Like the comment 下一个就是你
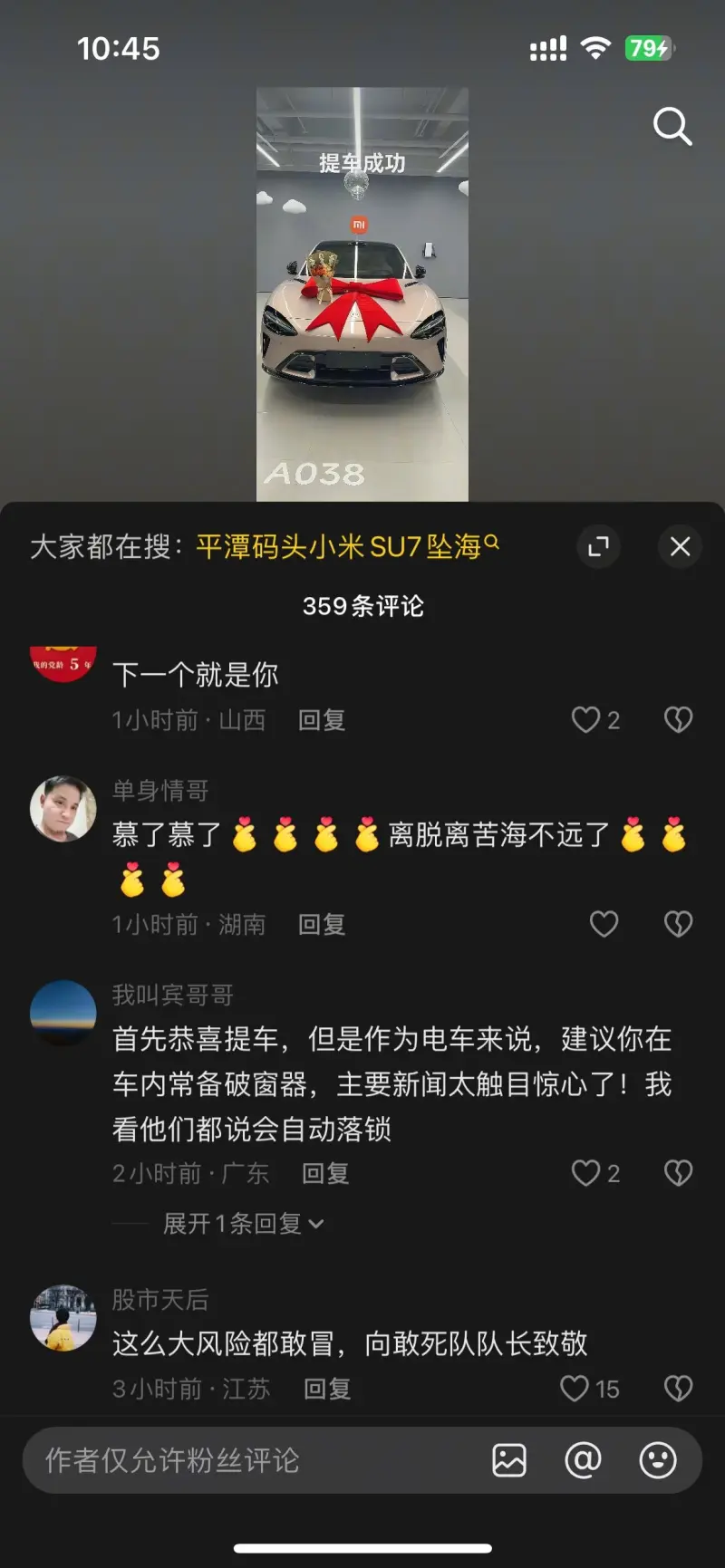Image resolution: width=725 pixels, height=1568 pixels. pyautogui.click(x=586, y=720)
